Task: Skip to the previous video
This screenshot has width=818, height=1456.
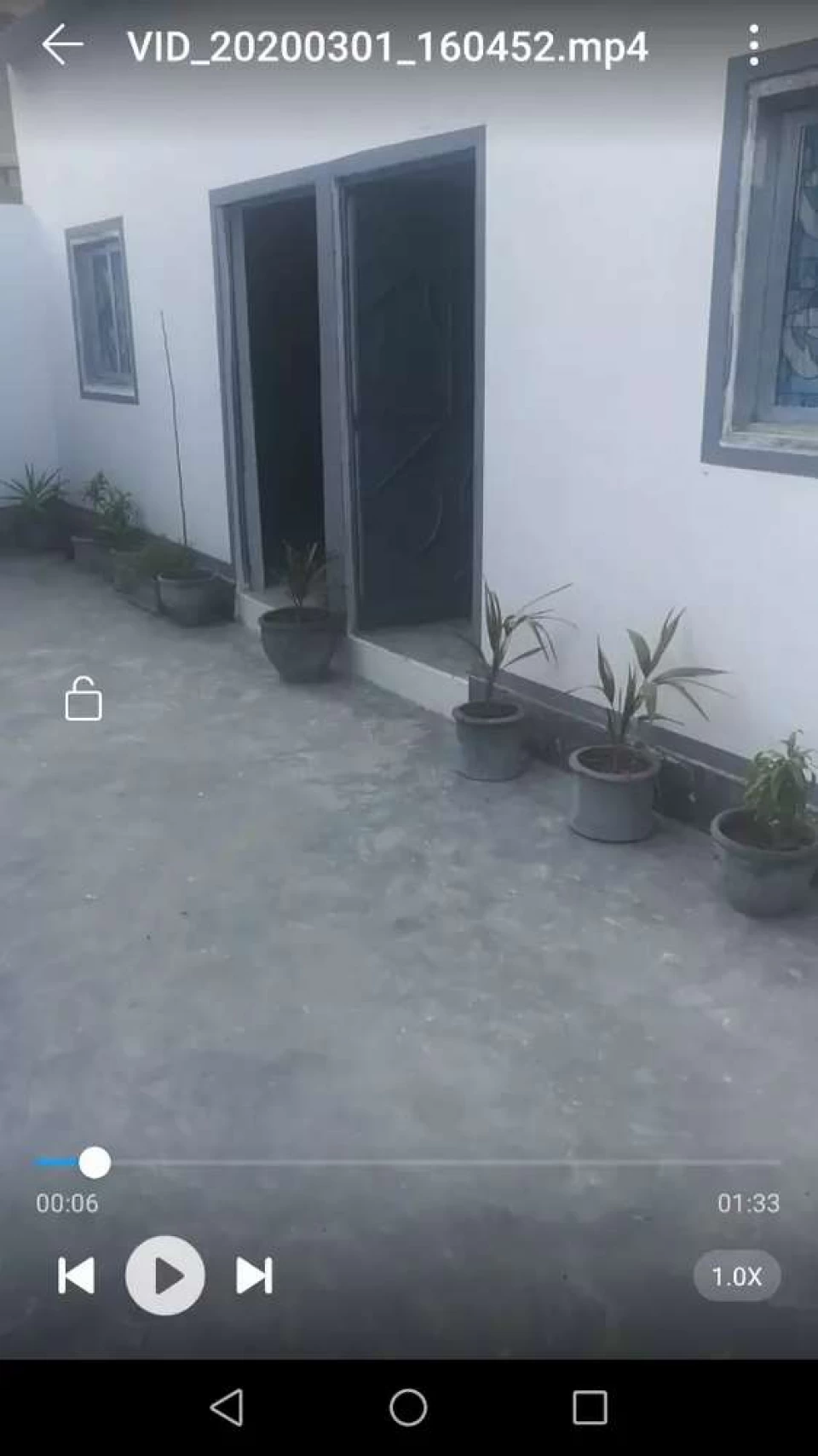Action: tap(76, 1275)
